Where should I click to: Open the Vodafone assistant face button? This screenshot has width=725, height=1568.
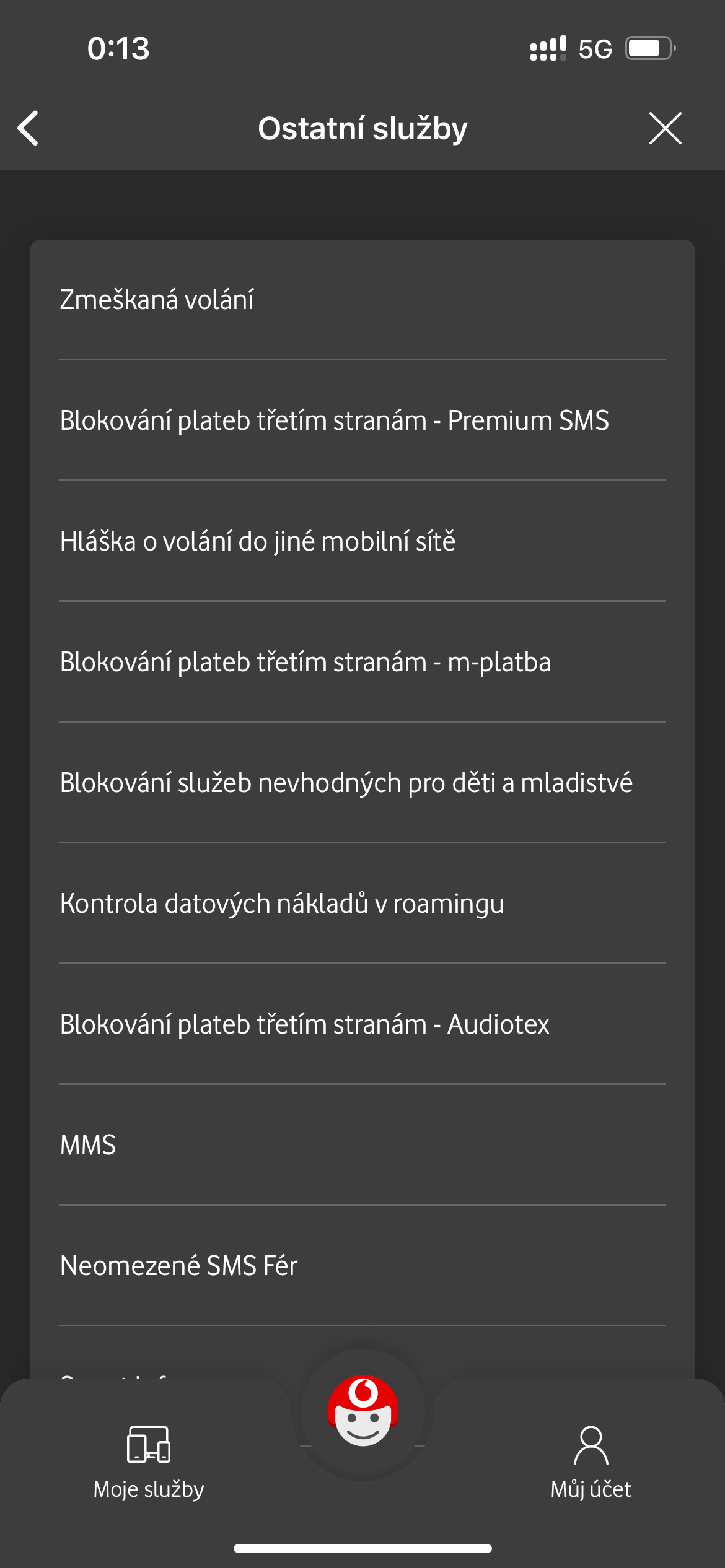pyautogui.click(x=363, y=1411)
